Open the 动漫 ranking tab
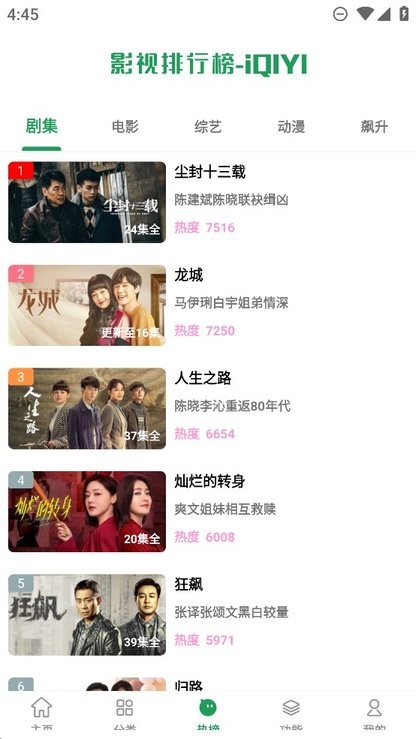This screenshot has height=739, width=416. point(291,126)
